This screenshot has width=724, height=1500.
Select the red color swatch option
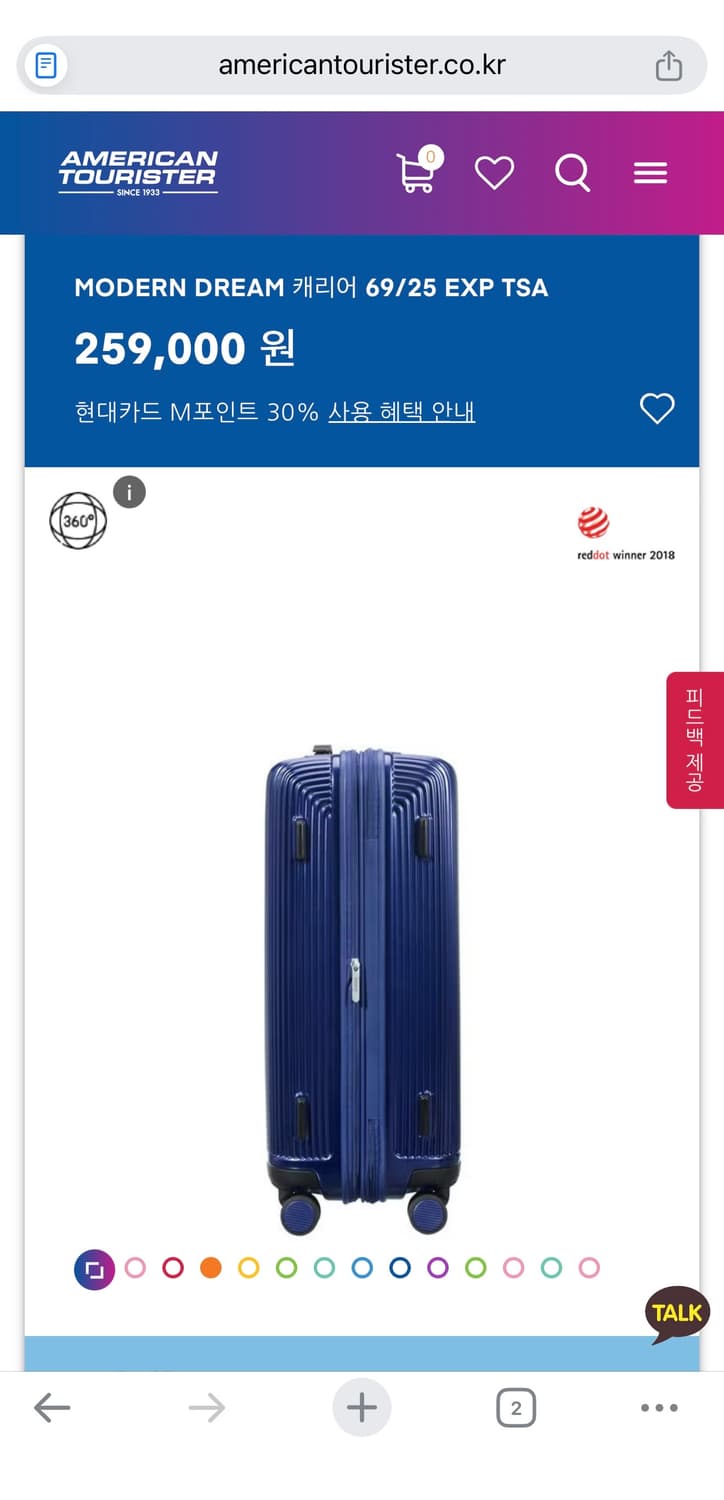(x=174, y=1267)
